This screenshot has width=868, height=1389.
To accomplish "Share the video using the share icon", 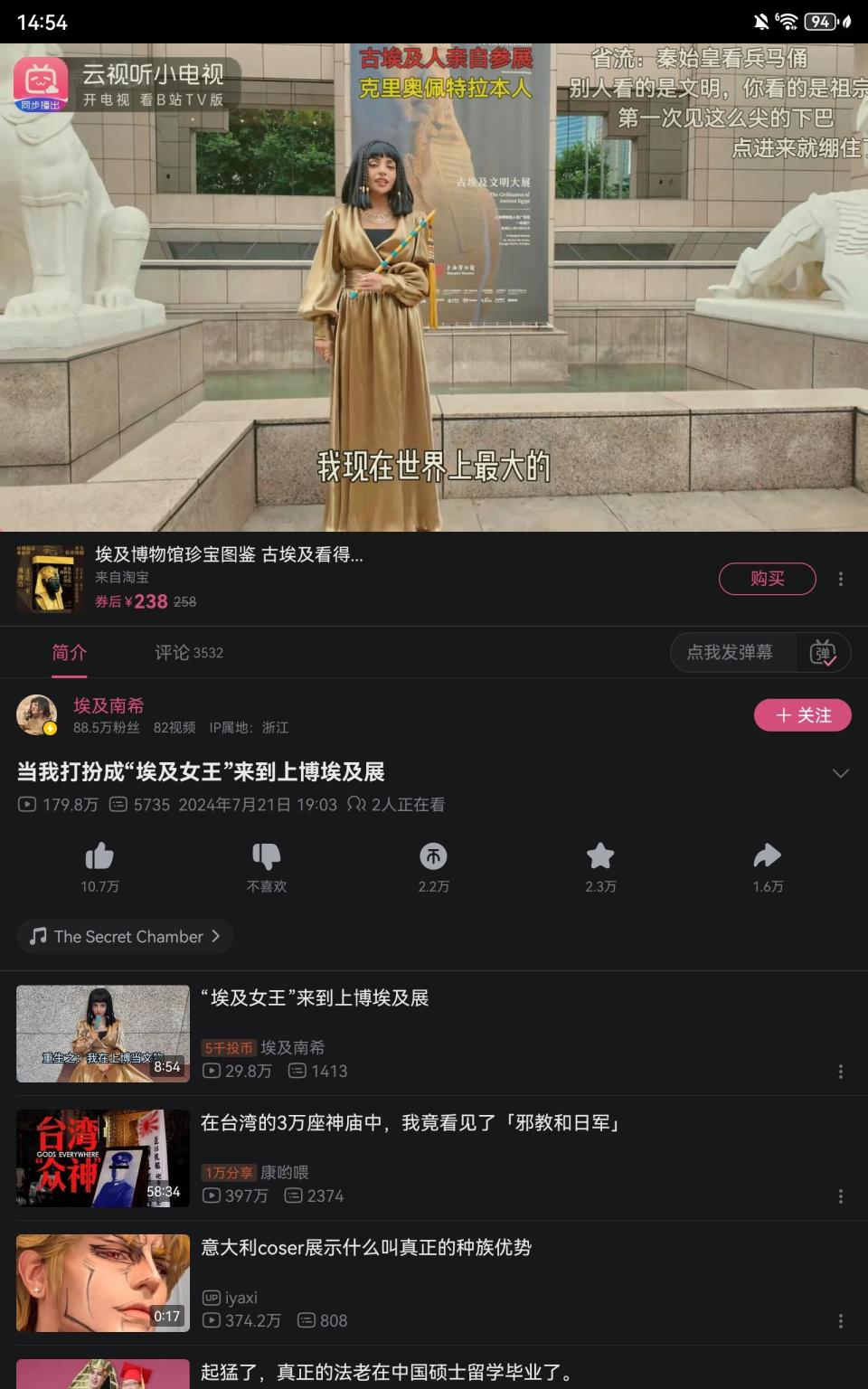I will click(768, 856).
